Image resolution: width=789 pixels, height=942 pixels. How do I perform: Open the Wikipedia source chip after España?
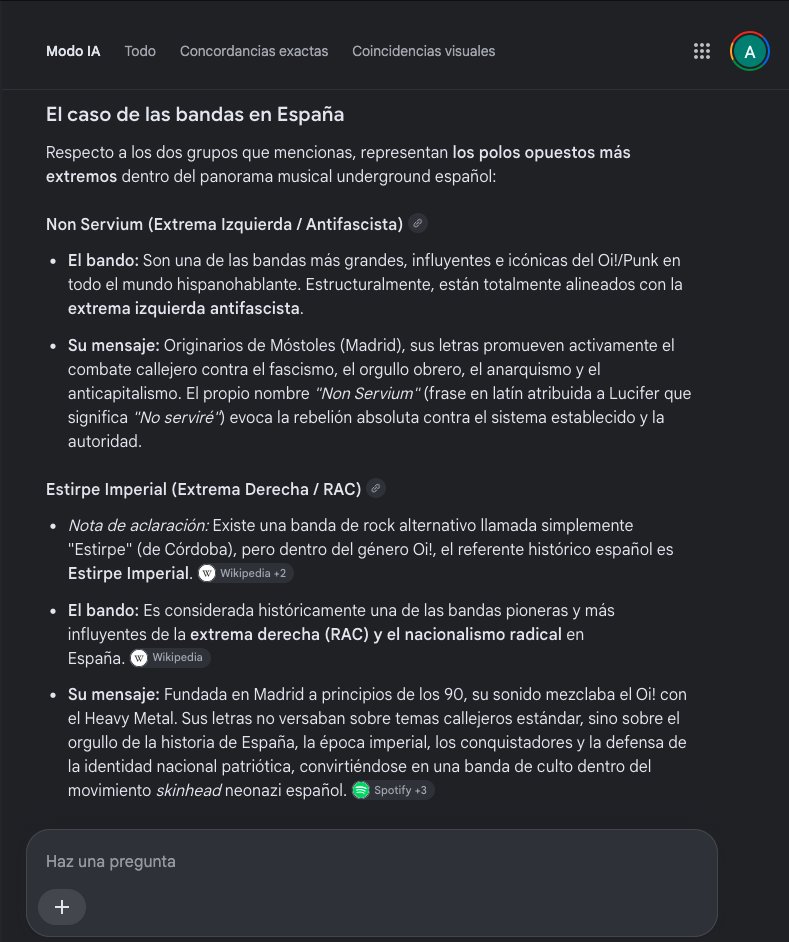pos(170,657)
